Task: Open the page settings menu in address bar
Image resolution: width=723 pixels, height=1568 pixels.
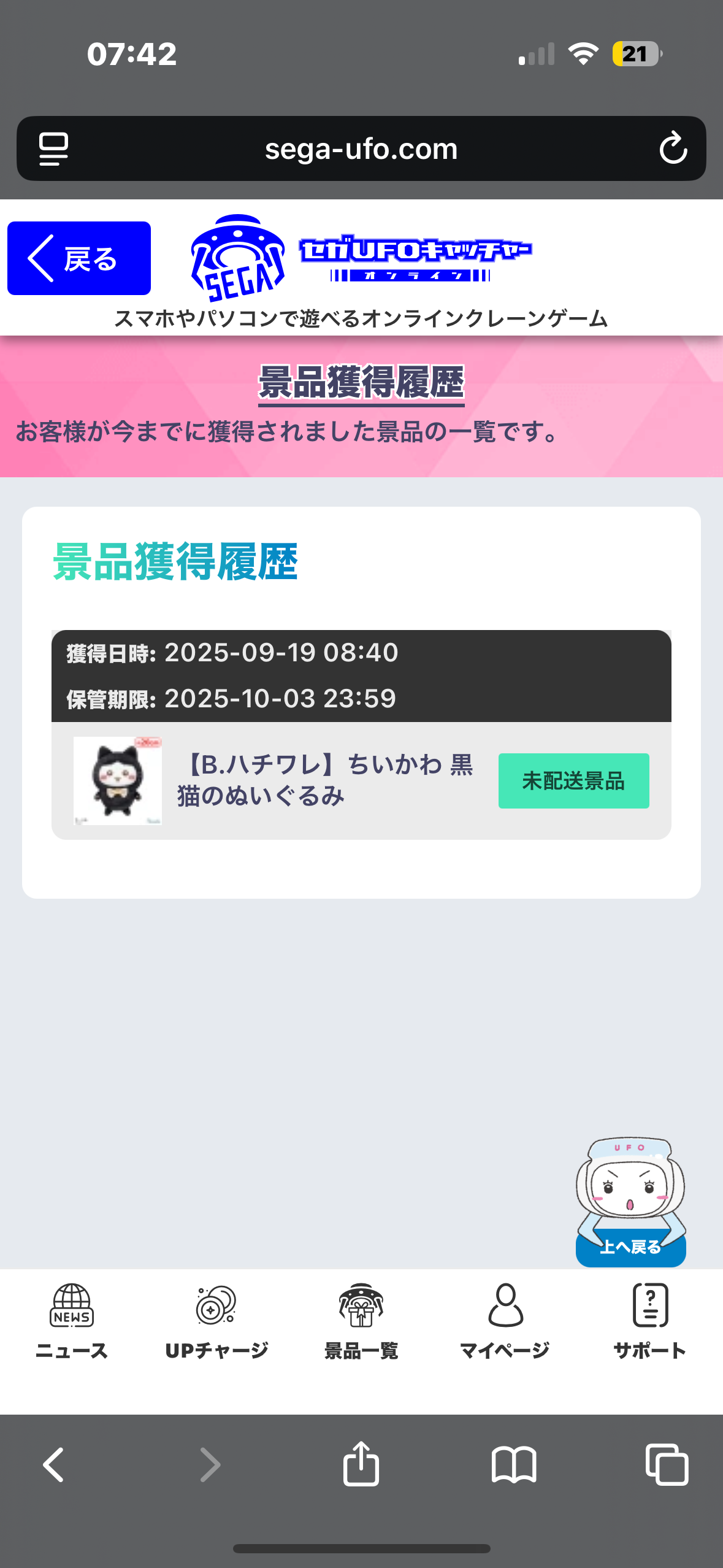Action: tap(54, 148)
